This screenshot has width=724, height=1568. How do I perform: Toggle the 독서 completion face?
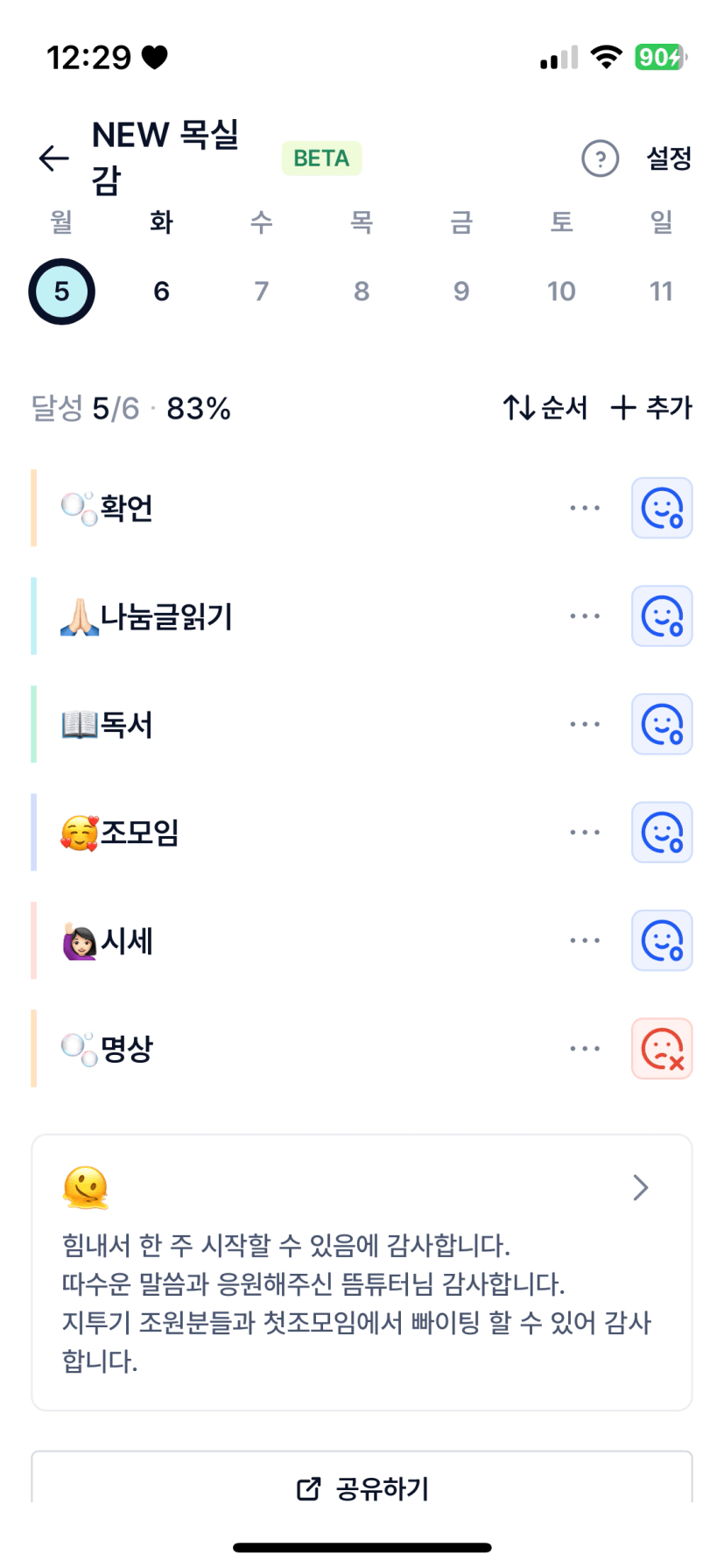(x=662, y=725)
